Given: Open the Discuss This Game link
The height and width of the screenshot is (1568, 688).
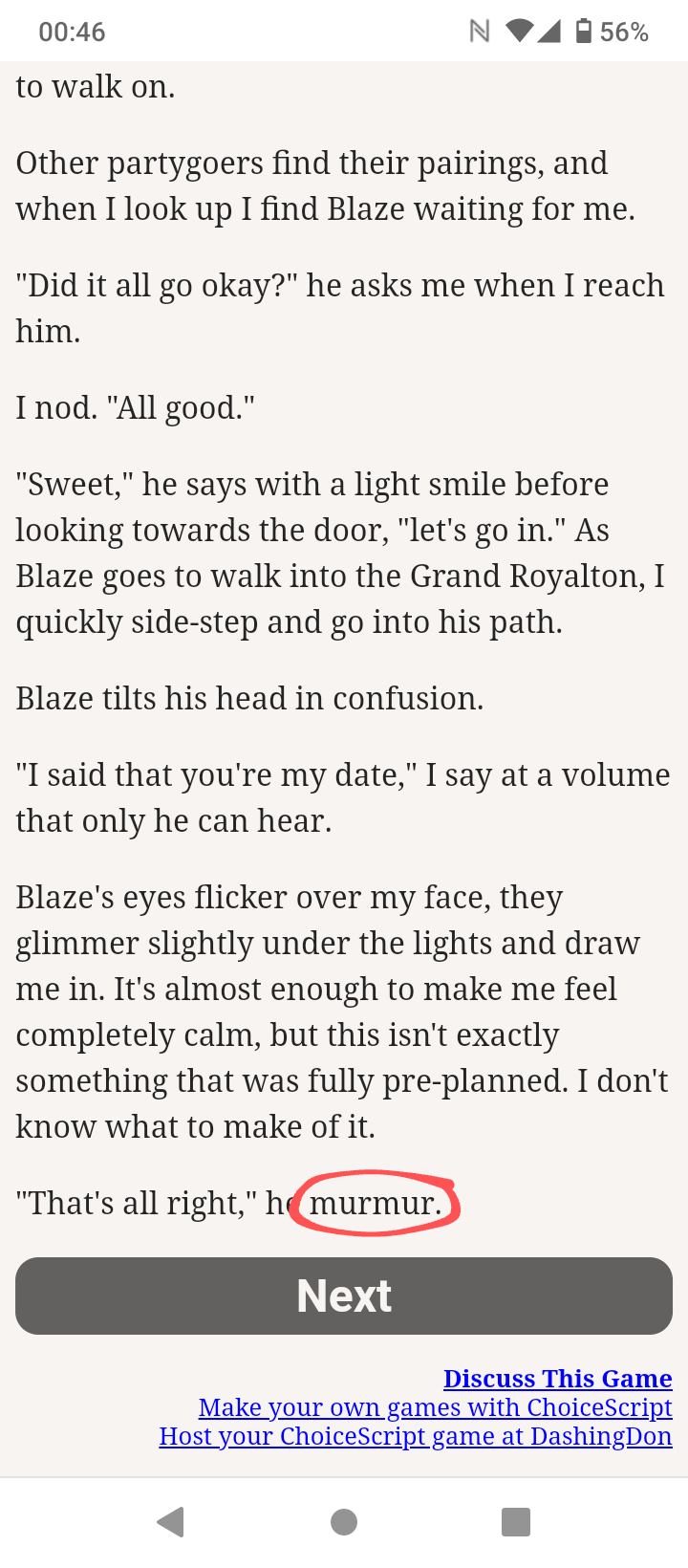Looking at the screenshot, I should pyautogui.click(x=557, y=1378).
